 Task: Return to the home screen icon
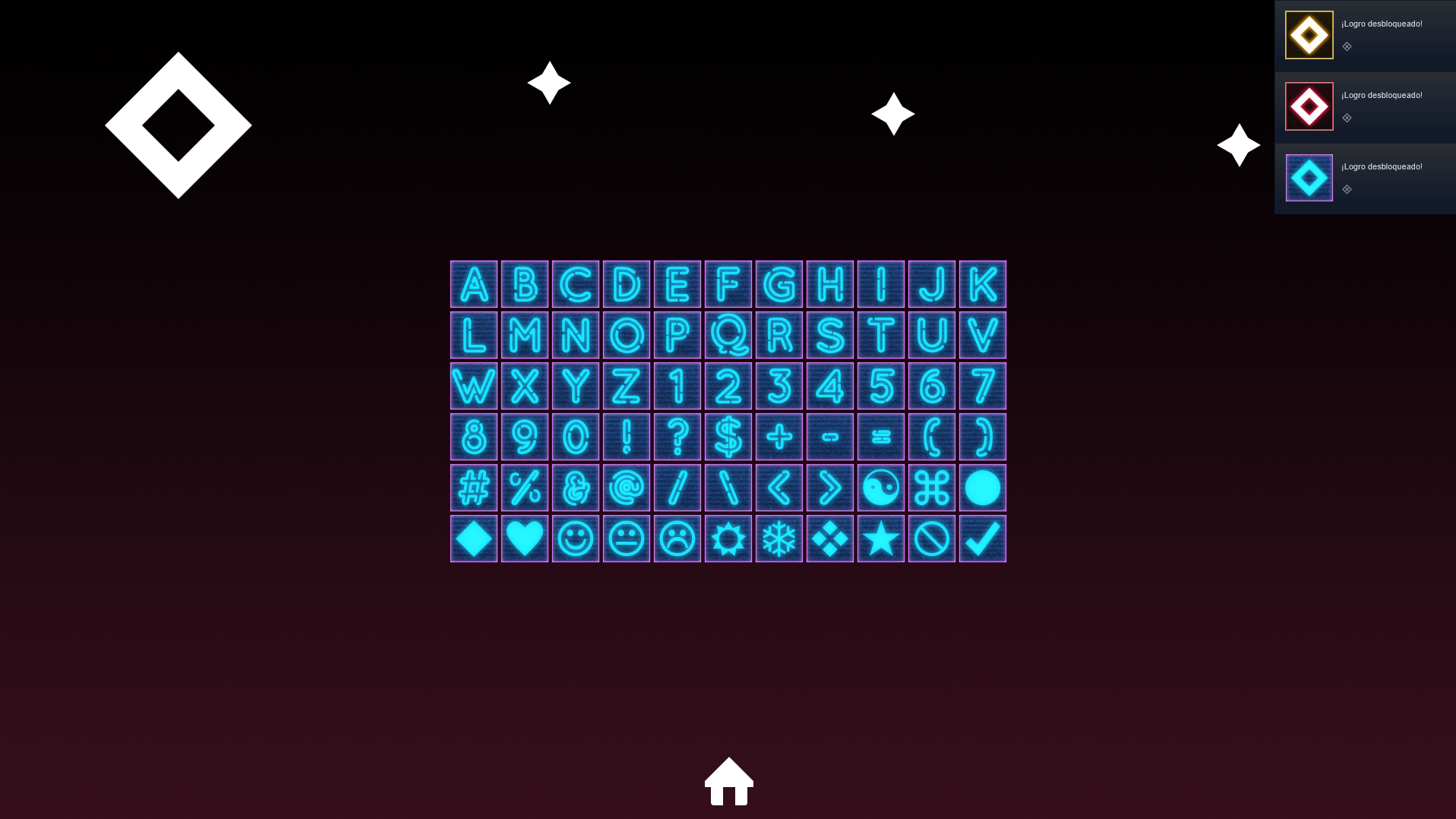click(x=728, y=782)
